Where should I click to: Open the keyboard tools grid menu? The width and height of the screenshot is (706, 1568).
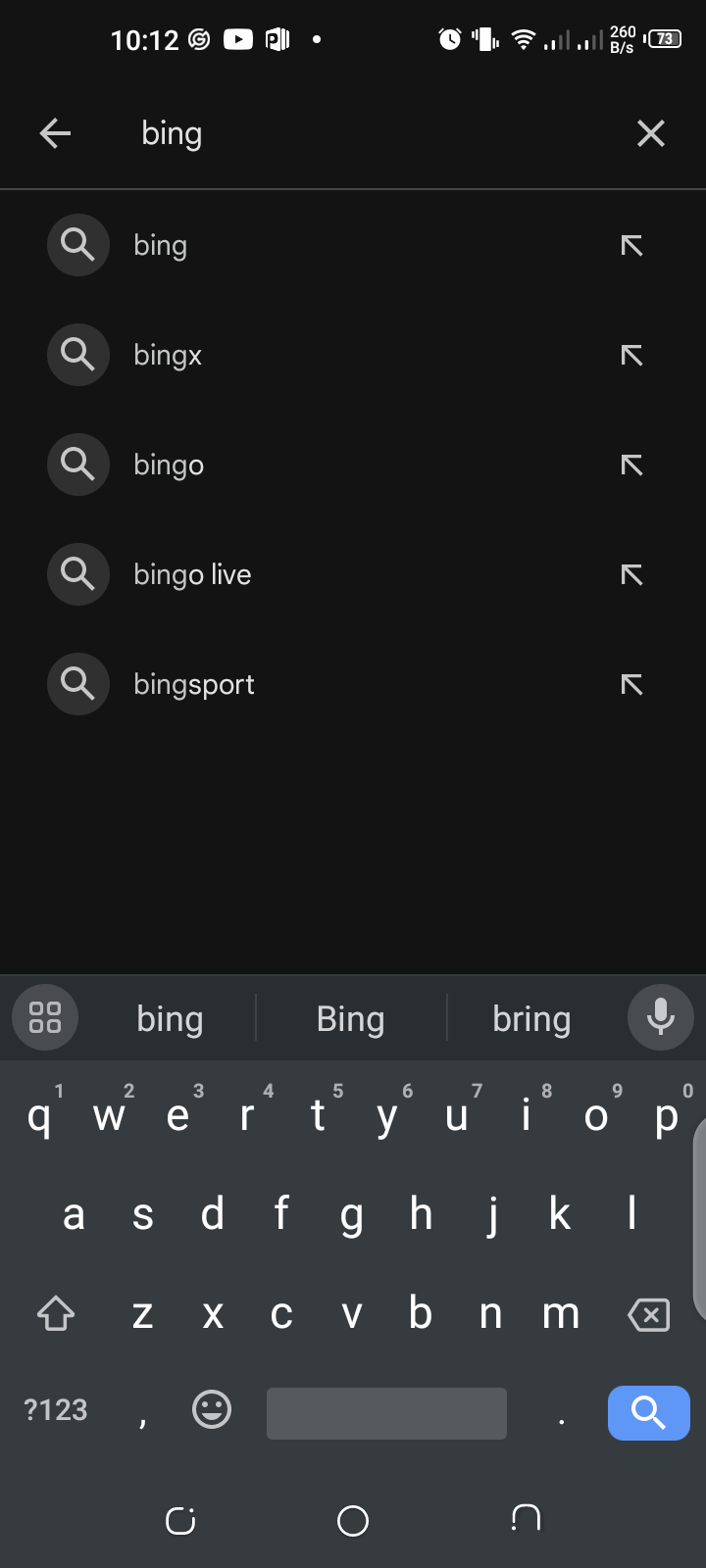point(45,1017)
